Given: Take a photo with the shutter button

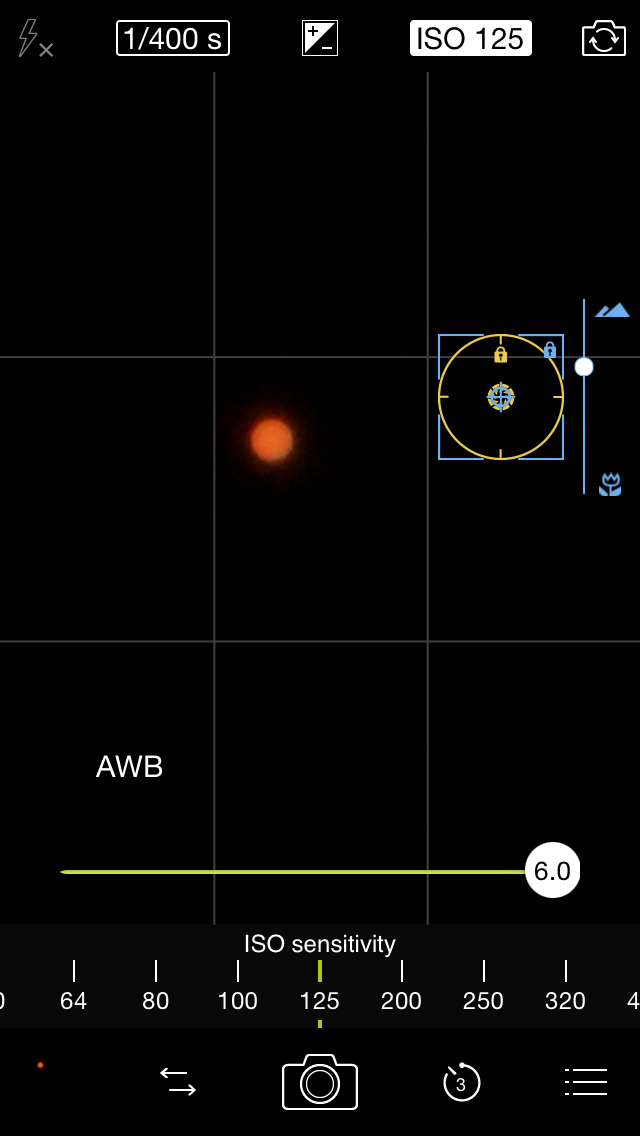Looking at the screenshot, I should pyautogui.click(x=320, y=1082).
